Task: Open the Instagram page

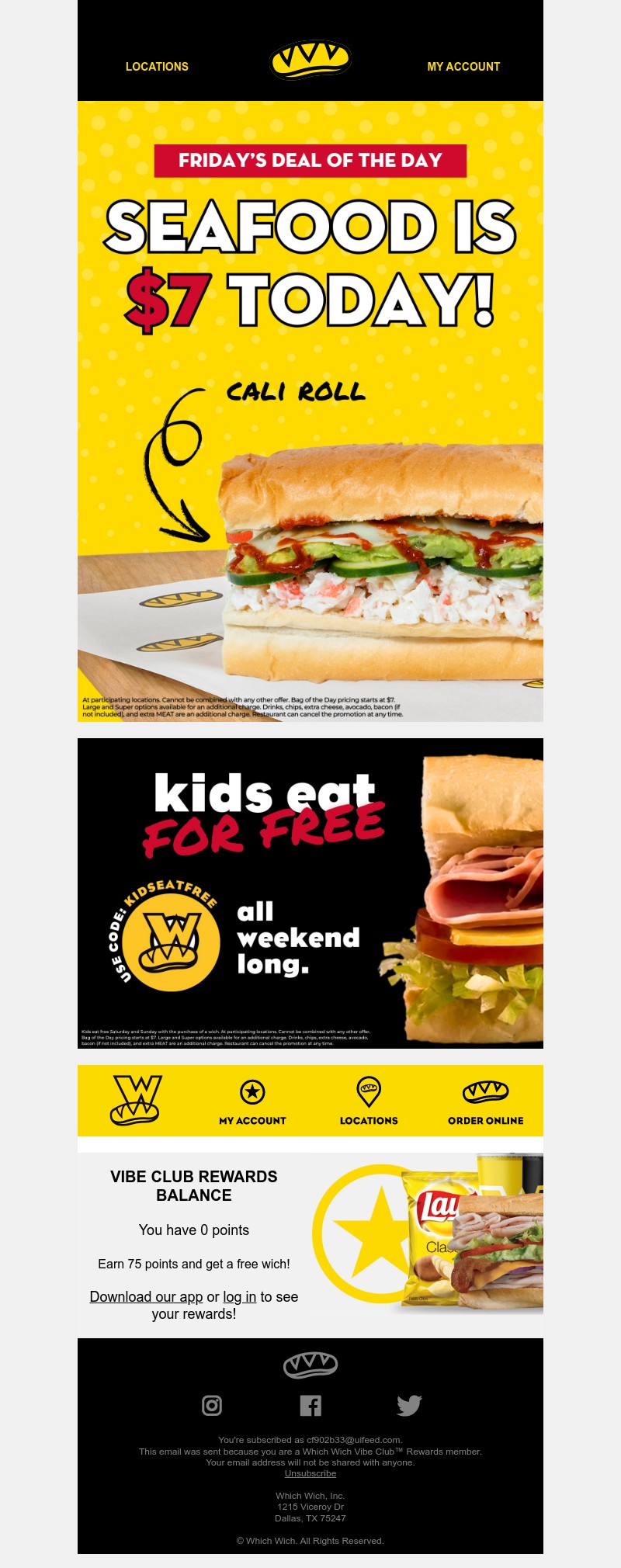Action: click(212, 1405)
